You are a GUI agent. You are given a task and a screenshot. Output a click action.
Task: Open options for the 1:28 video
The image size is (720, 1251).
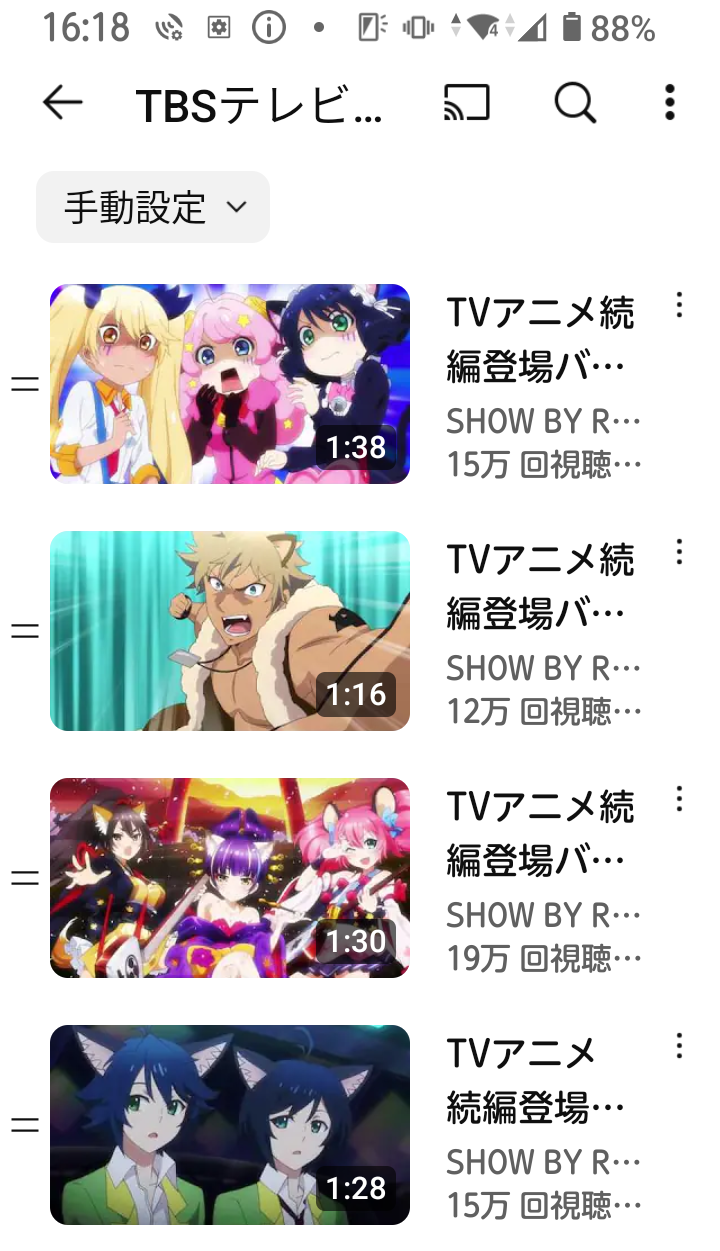679,1046
